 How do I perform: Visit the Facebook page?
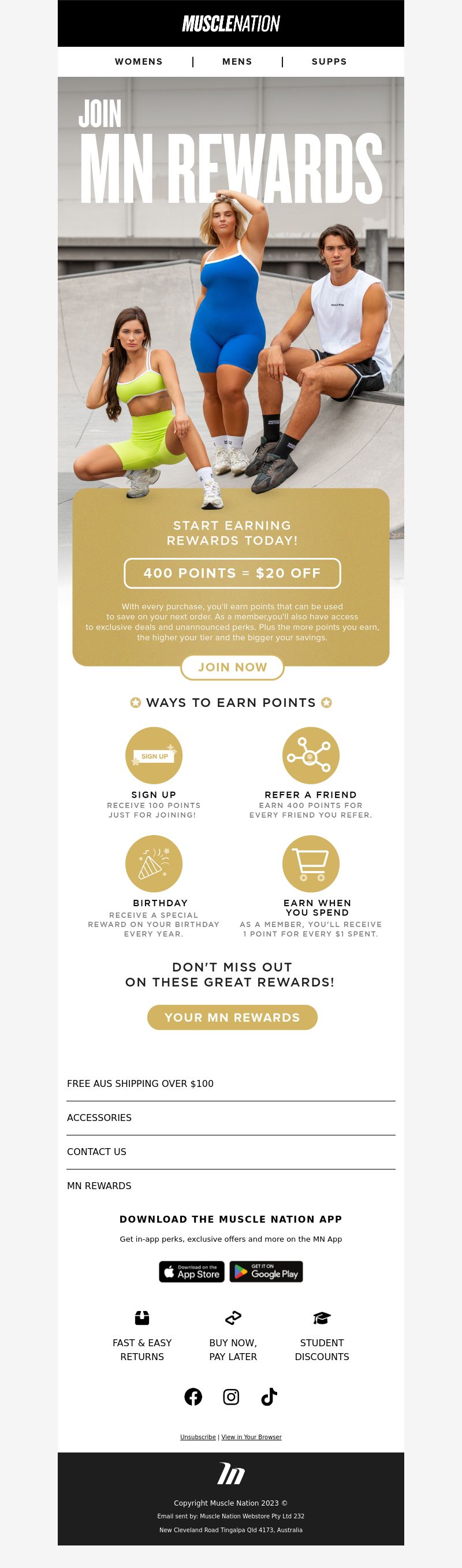pyautogui.click(x=193, y=1396)
